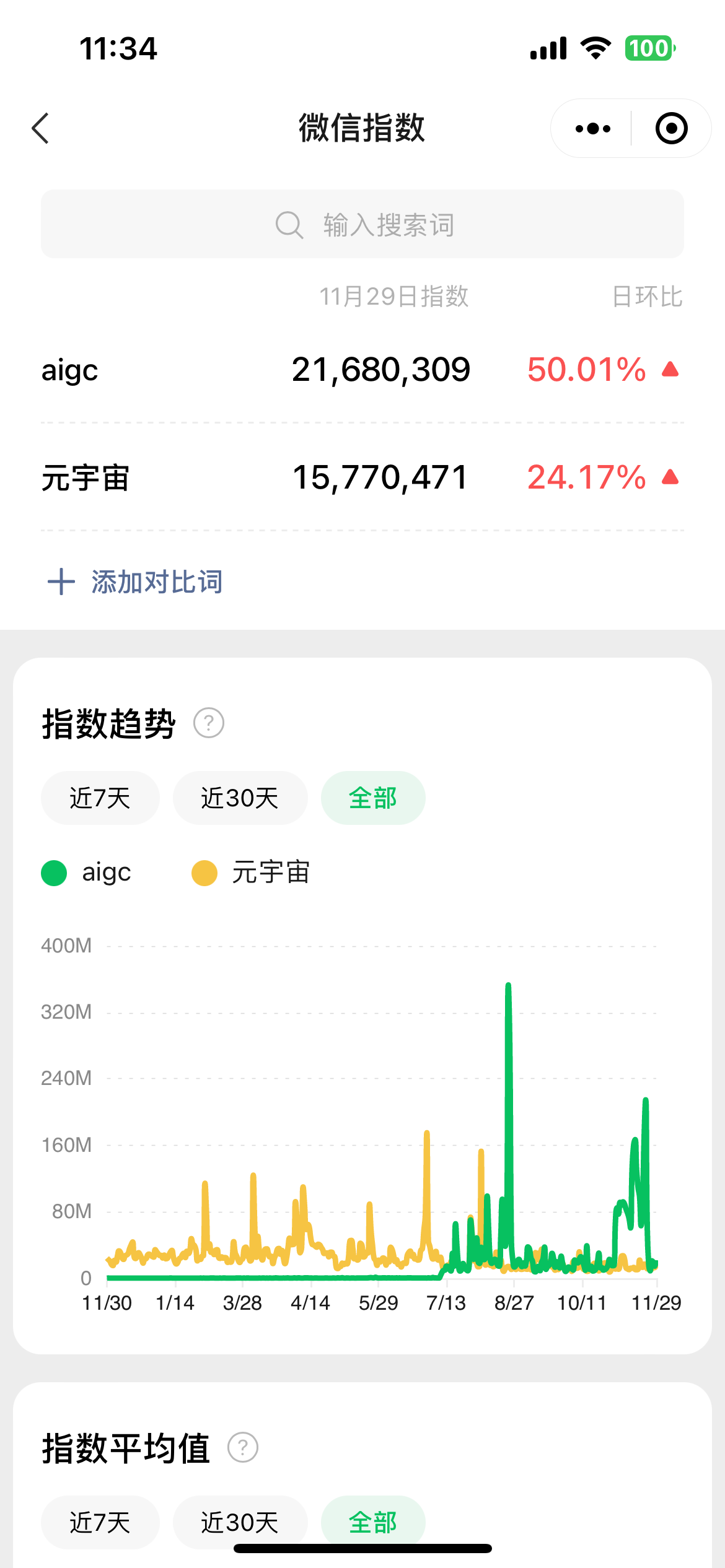This screenshot has height=1568, width=725.
Task: Add a comparison word via 添加对比词
Action: click(x=135, y=581)
